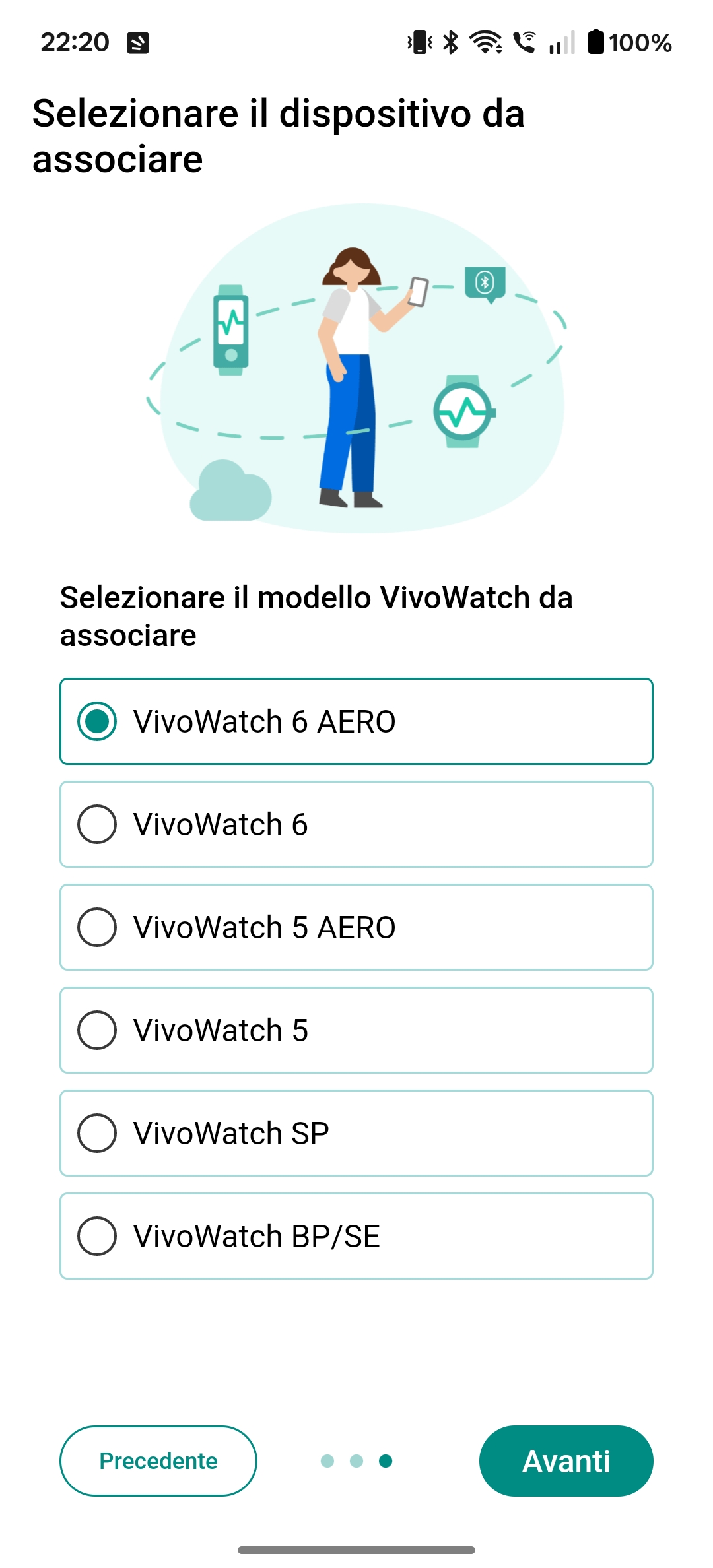Viewport: 713px width, 1568px height.
Task: Go back with the Precedente button
Action: point(158,1461)
